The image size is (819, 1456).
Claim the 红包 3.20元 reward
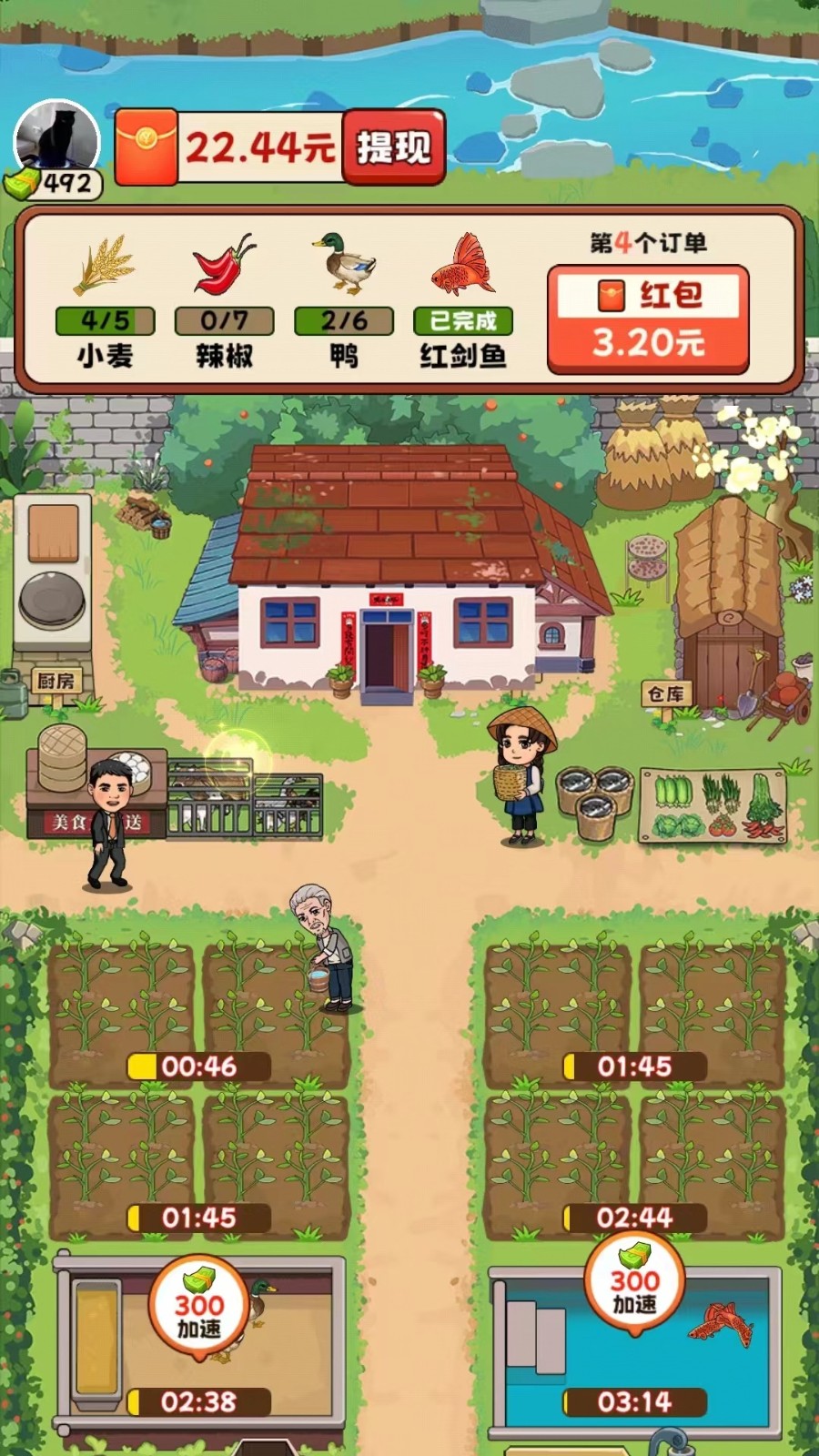pos(646,314)
